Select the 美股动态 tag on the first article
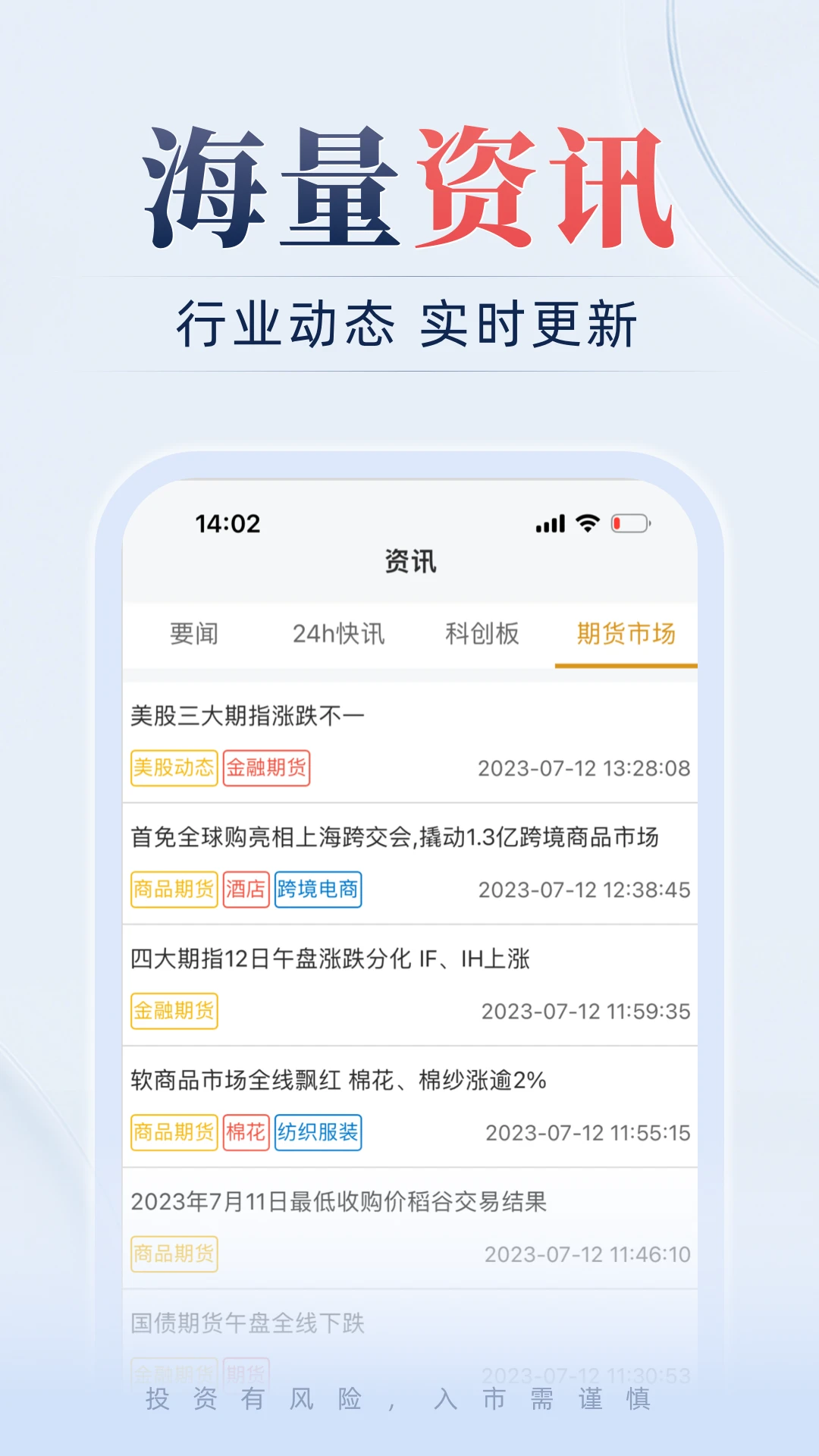The image size is (819, 1456). tap(173, 767)
